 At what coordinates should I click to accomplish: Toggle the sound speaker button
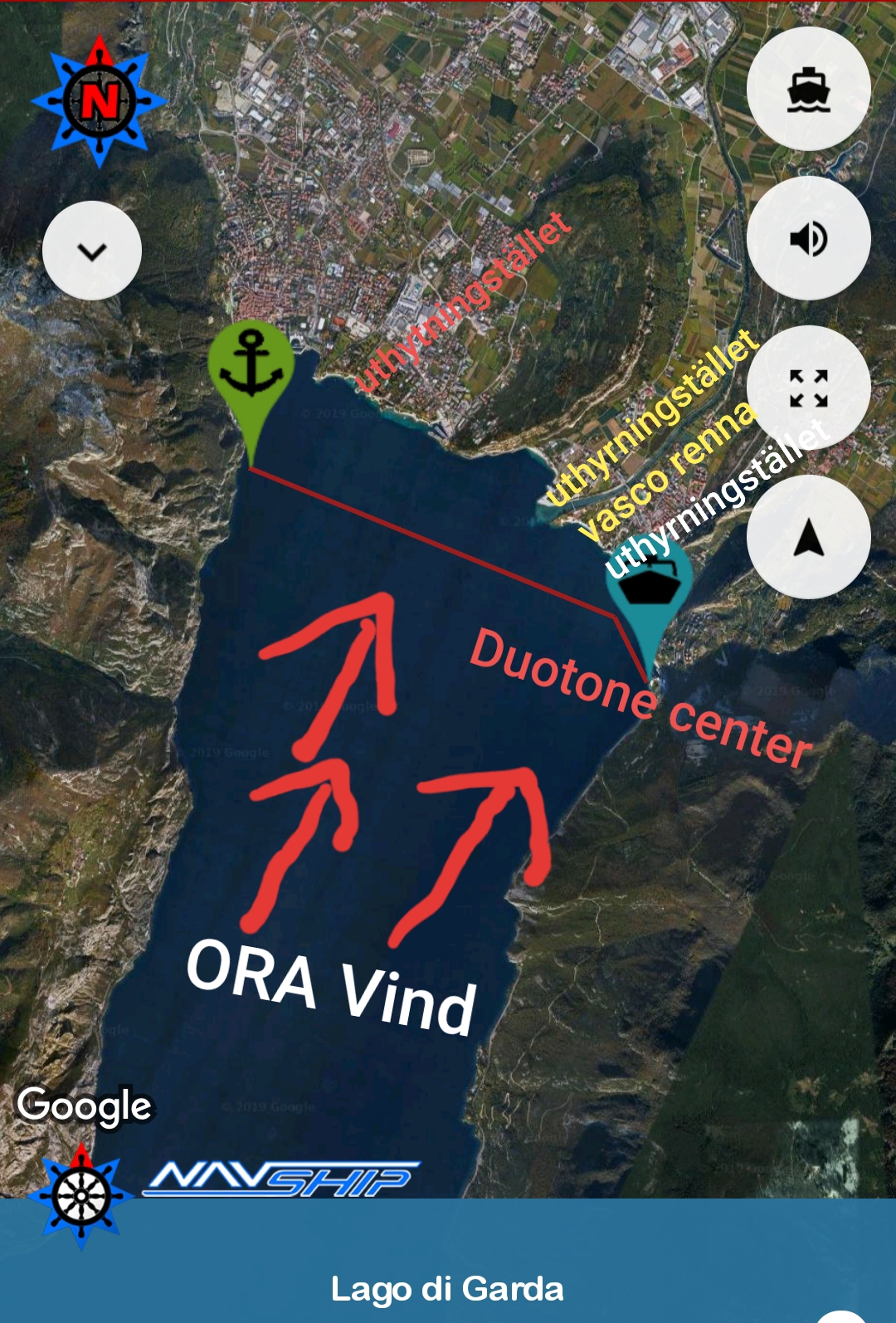(x=808, y=238)
